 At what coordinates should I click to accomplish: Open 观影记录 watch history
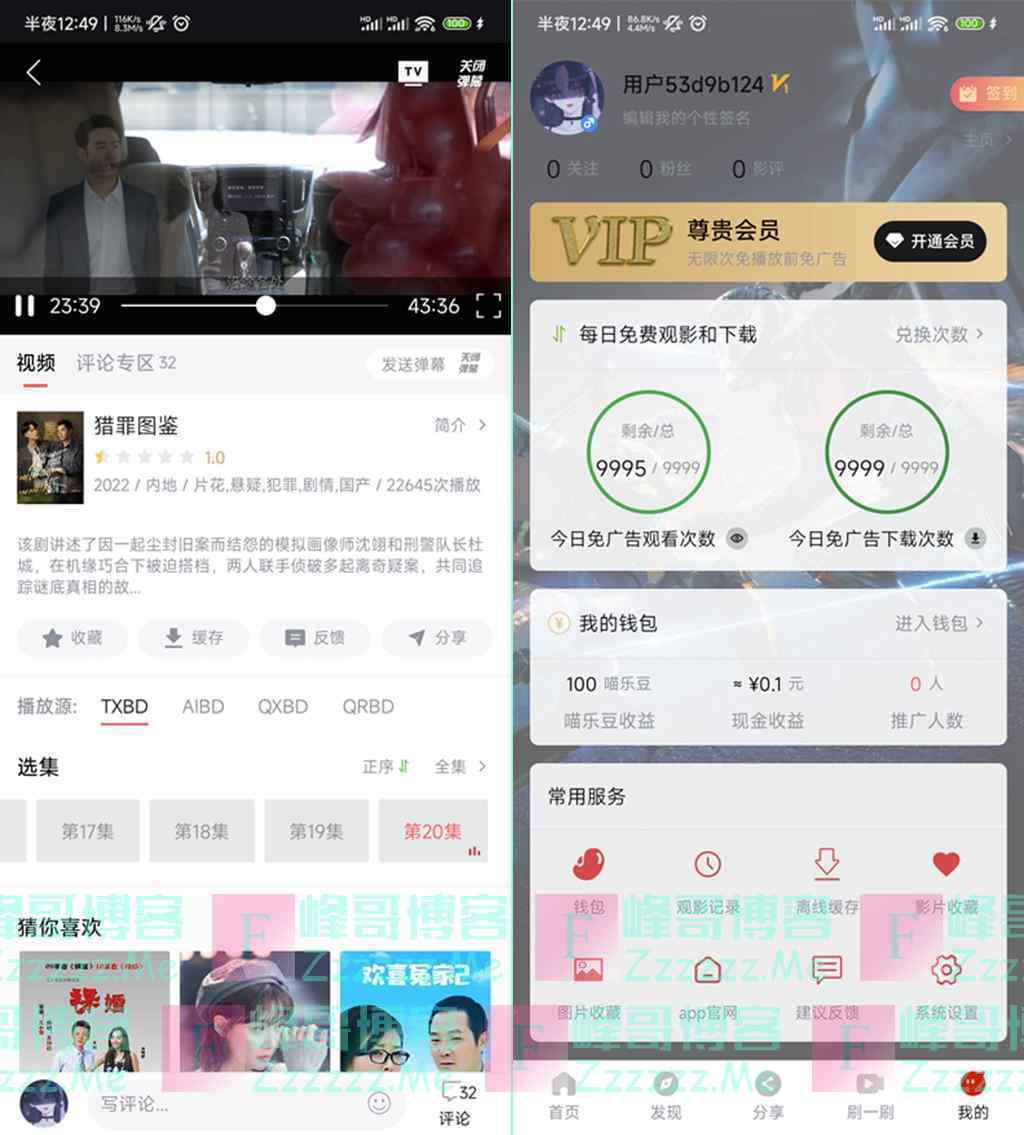click(x=708, y=882)
